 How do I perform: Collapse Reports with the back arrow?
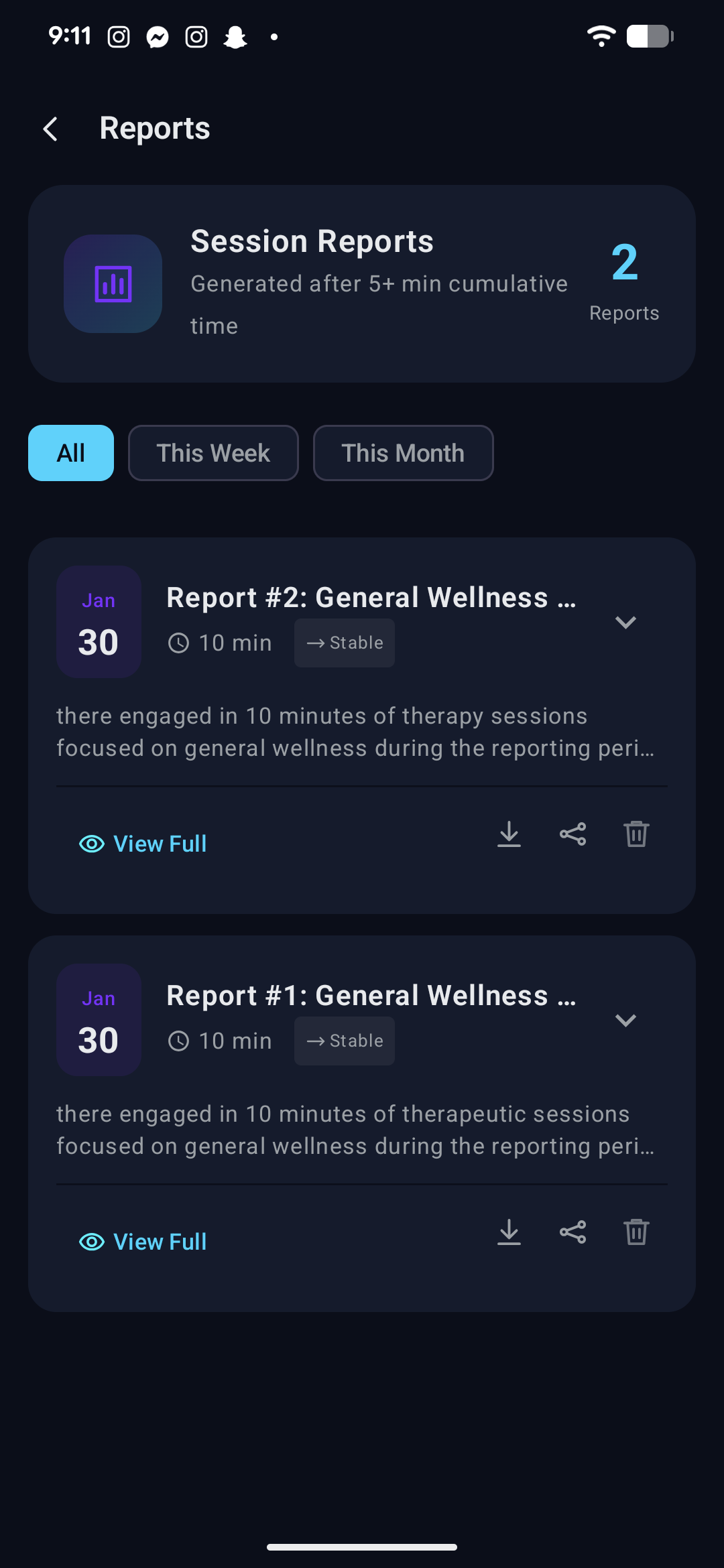tap(50, 127)
